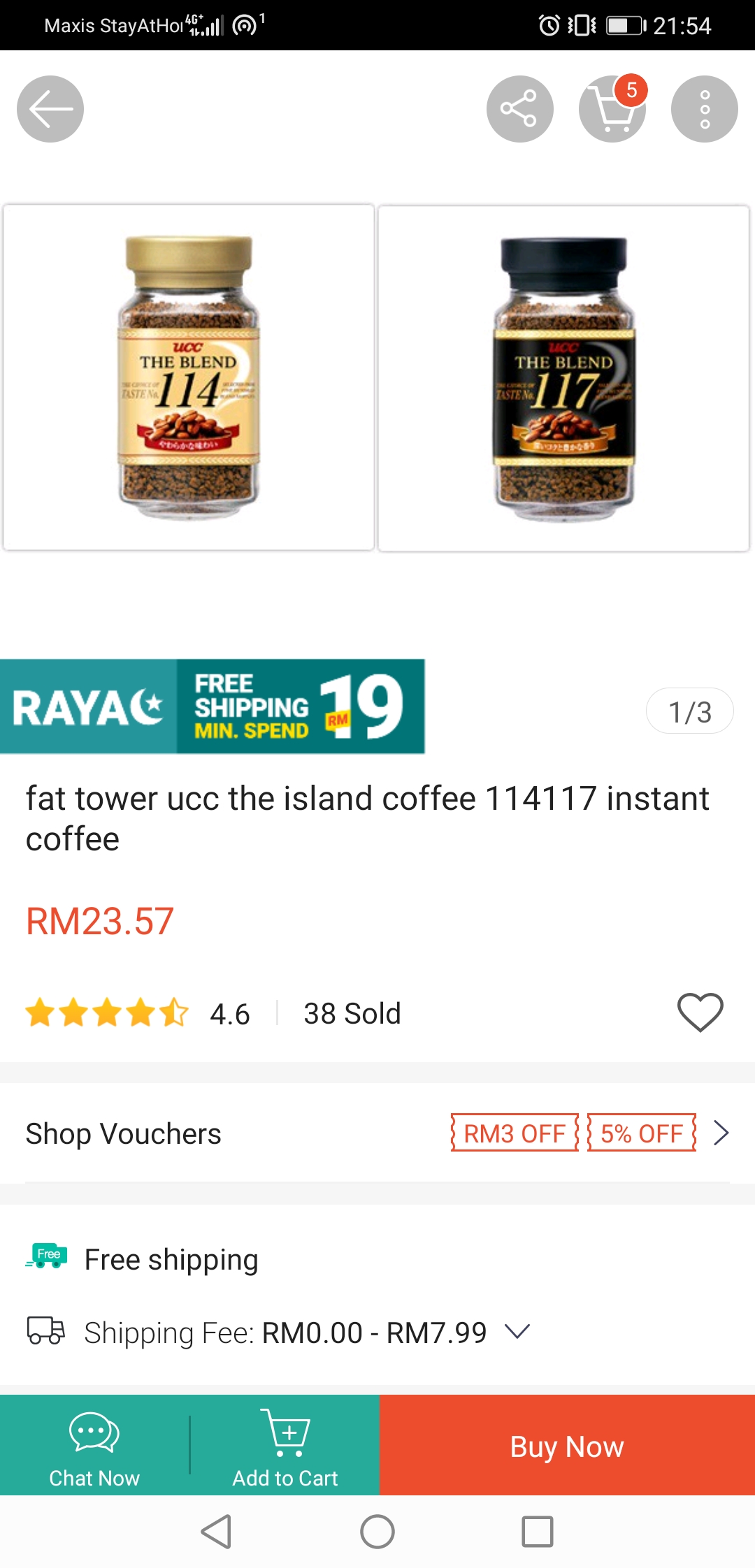
Task: Go to the system home screen
Action: pos(377,1532)
